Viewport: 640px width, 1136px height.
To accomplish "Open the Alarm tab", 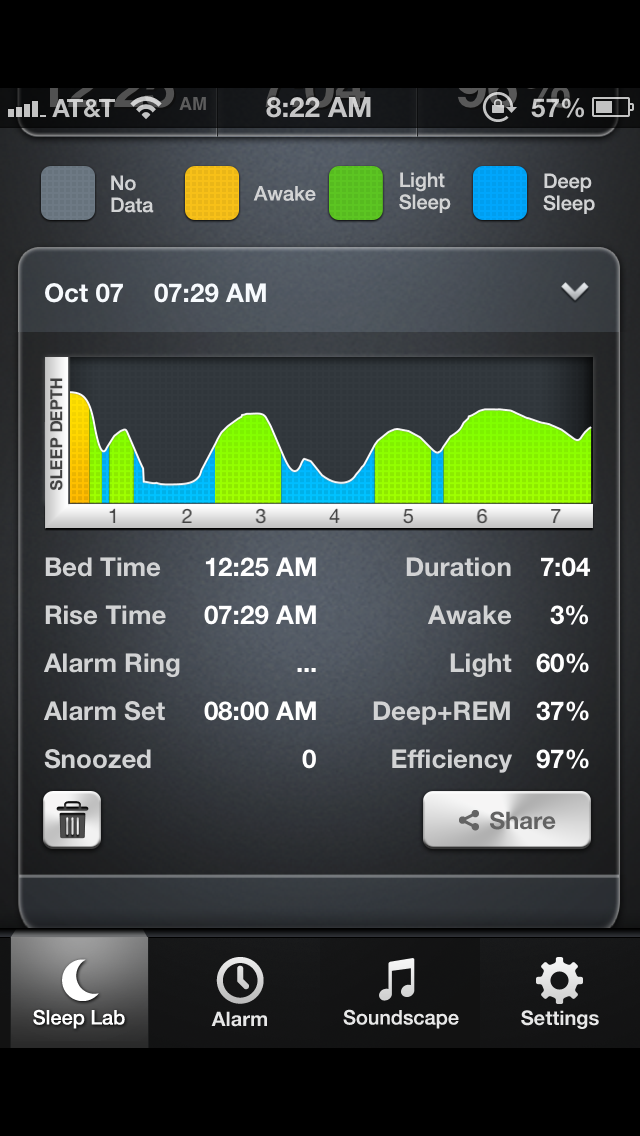I will point(240,992).
